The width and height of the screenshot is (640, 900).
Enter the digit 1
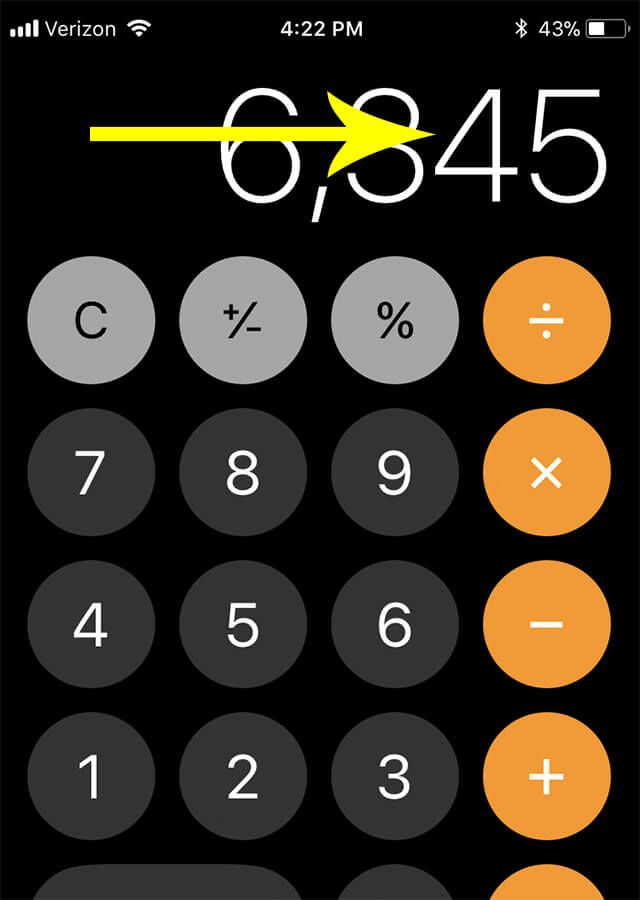pyautogui.click(x=91, y=777)
